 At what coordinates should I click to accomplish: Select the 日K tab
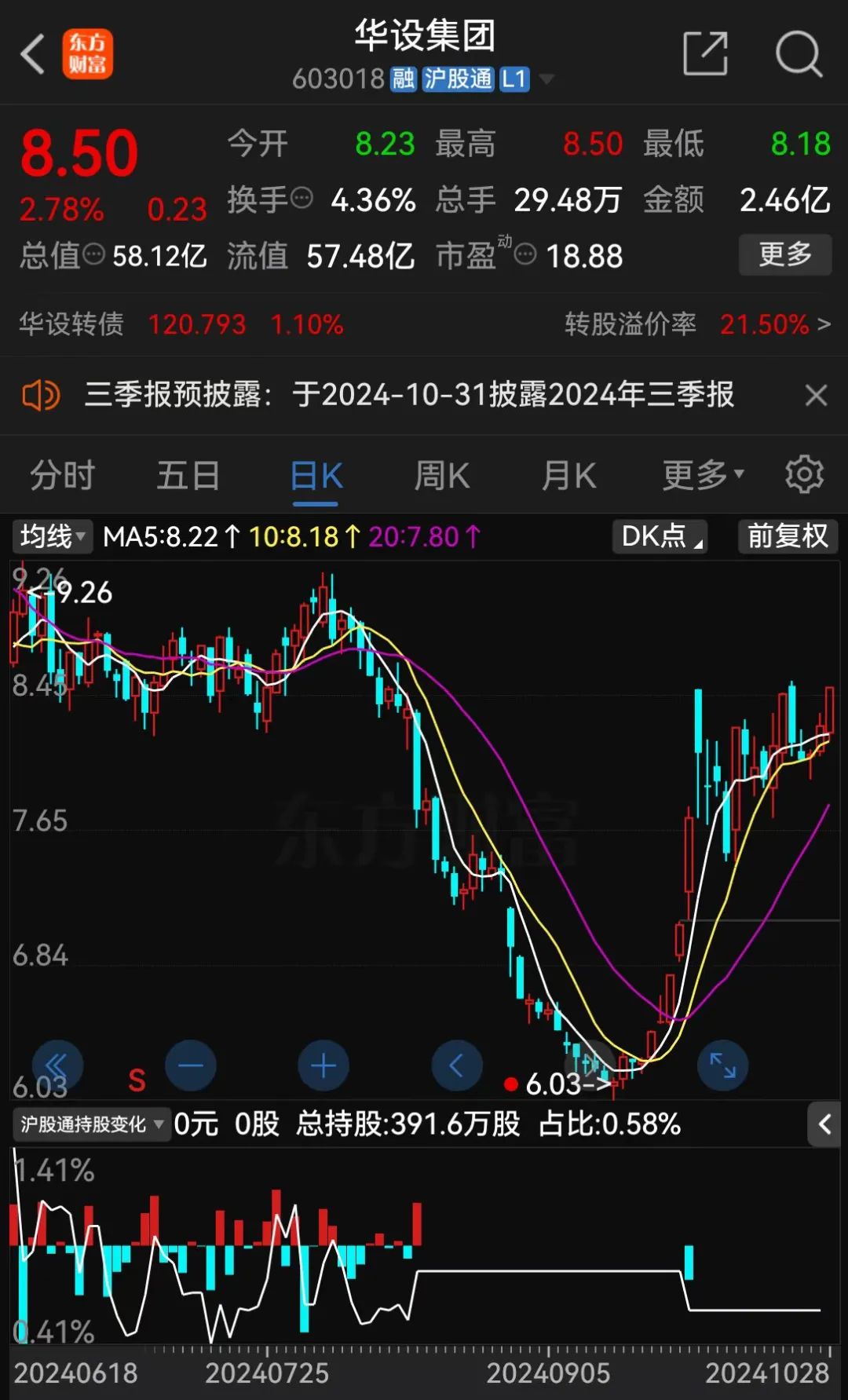coord(316,476)
